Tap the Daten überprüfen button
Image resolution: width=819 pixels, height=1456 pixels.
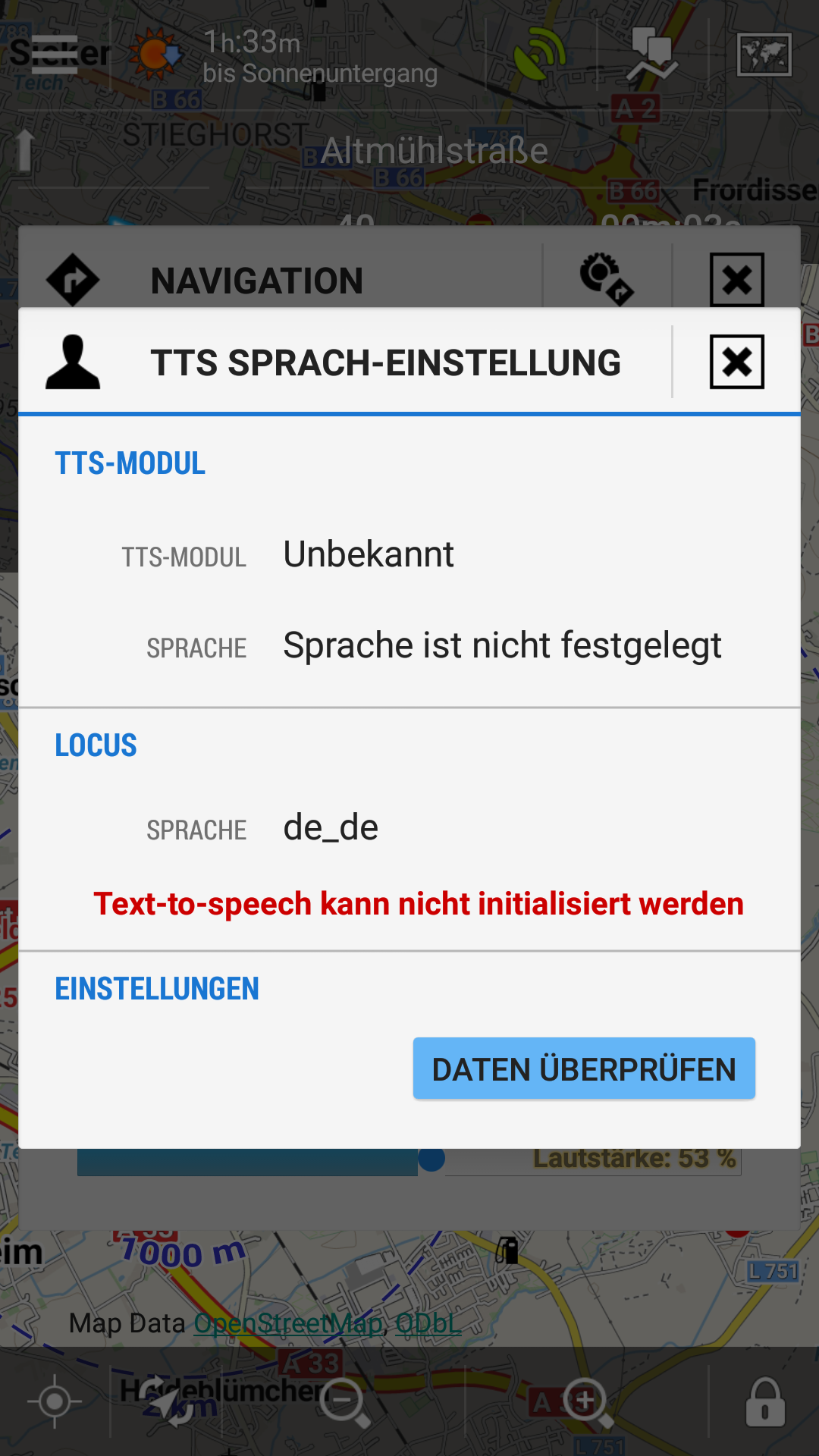click(584, 1069)
